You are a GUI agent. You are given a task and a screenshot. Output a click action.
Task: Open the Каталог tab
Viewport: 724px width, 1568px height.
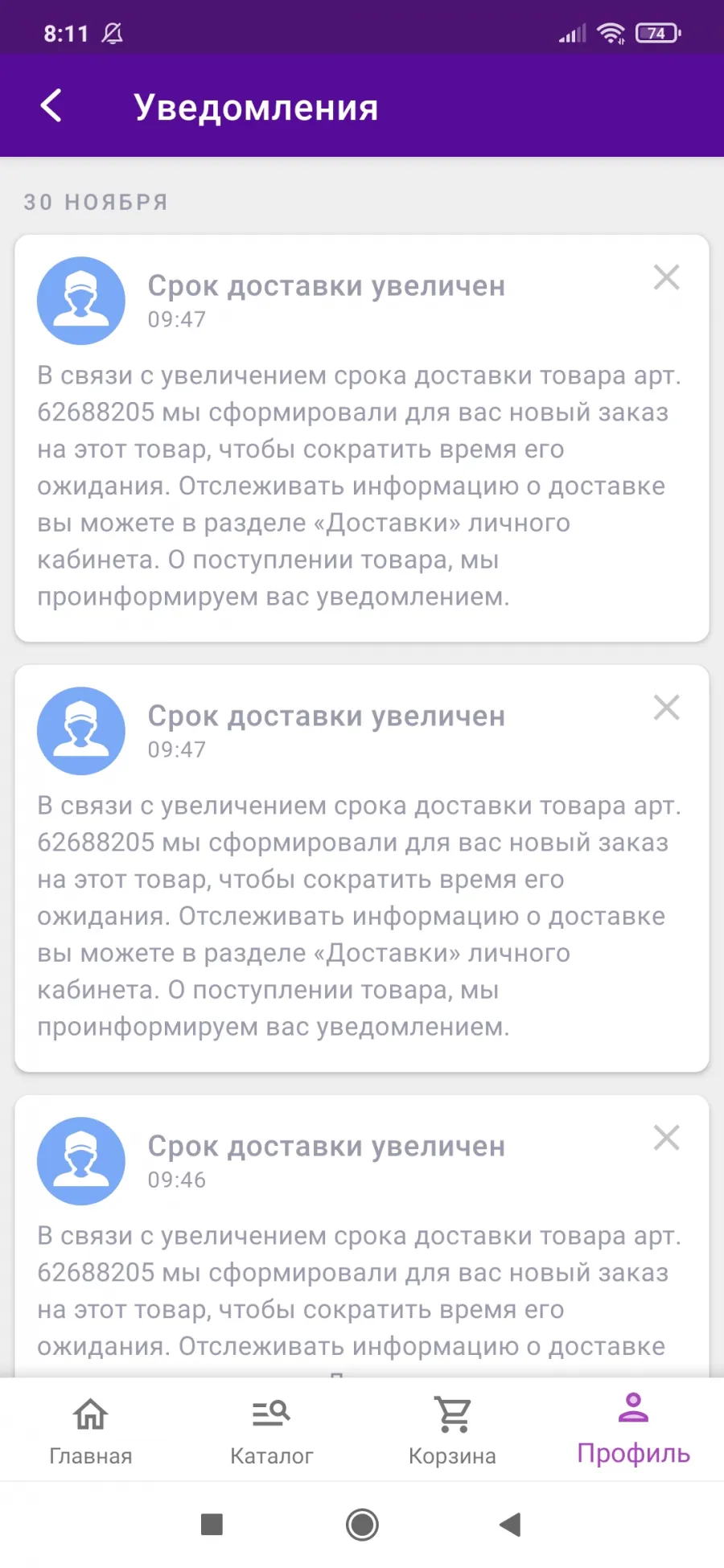[x=271, y=1430]
